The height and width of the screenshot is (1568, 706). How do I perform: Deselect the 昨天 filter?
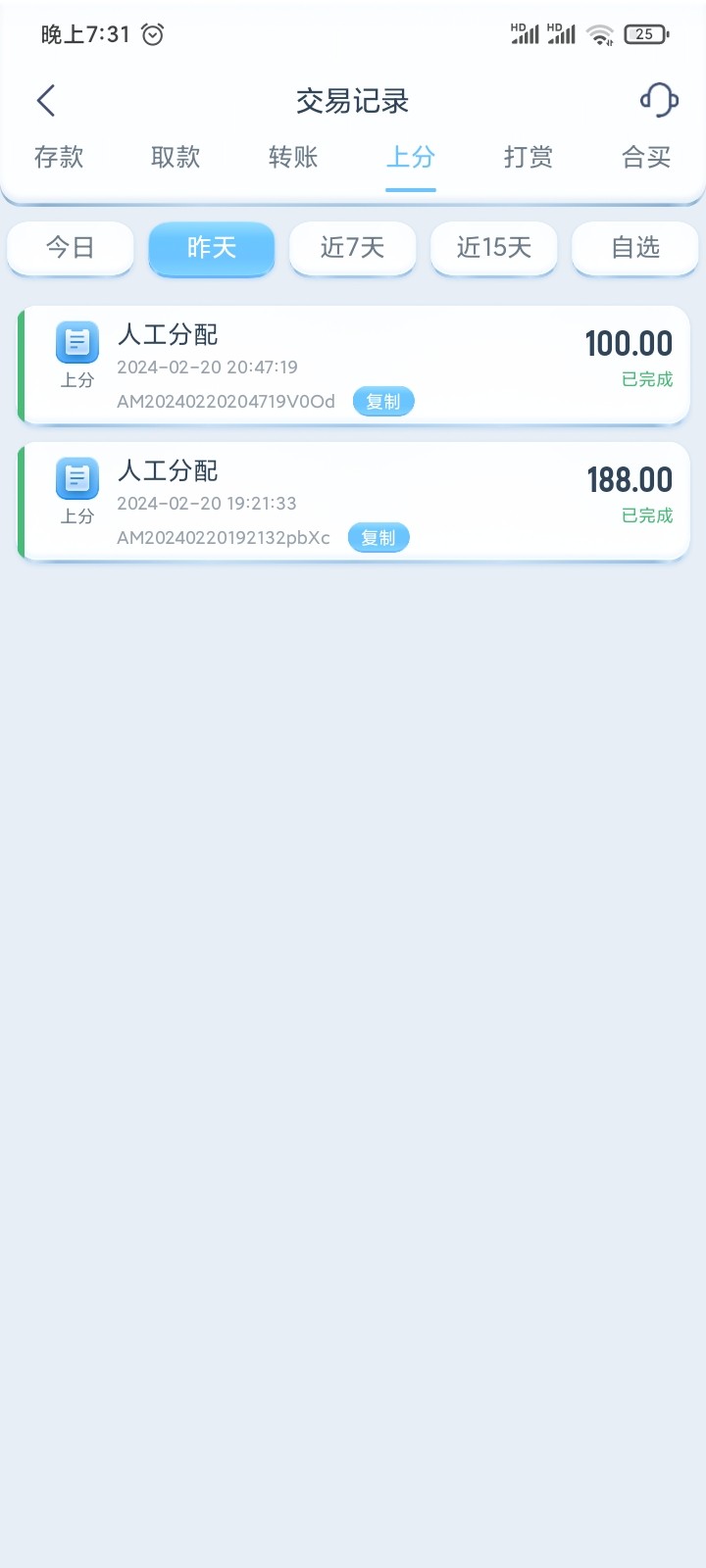[211, 248]
